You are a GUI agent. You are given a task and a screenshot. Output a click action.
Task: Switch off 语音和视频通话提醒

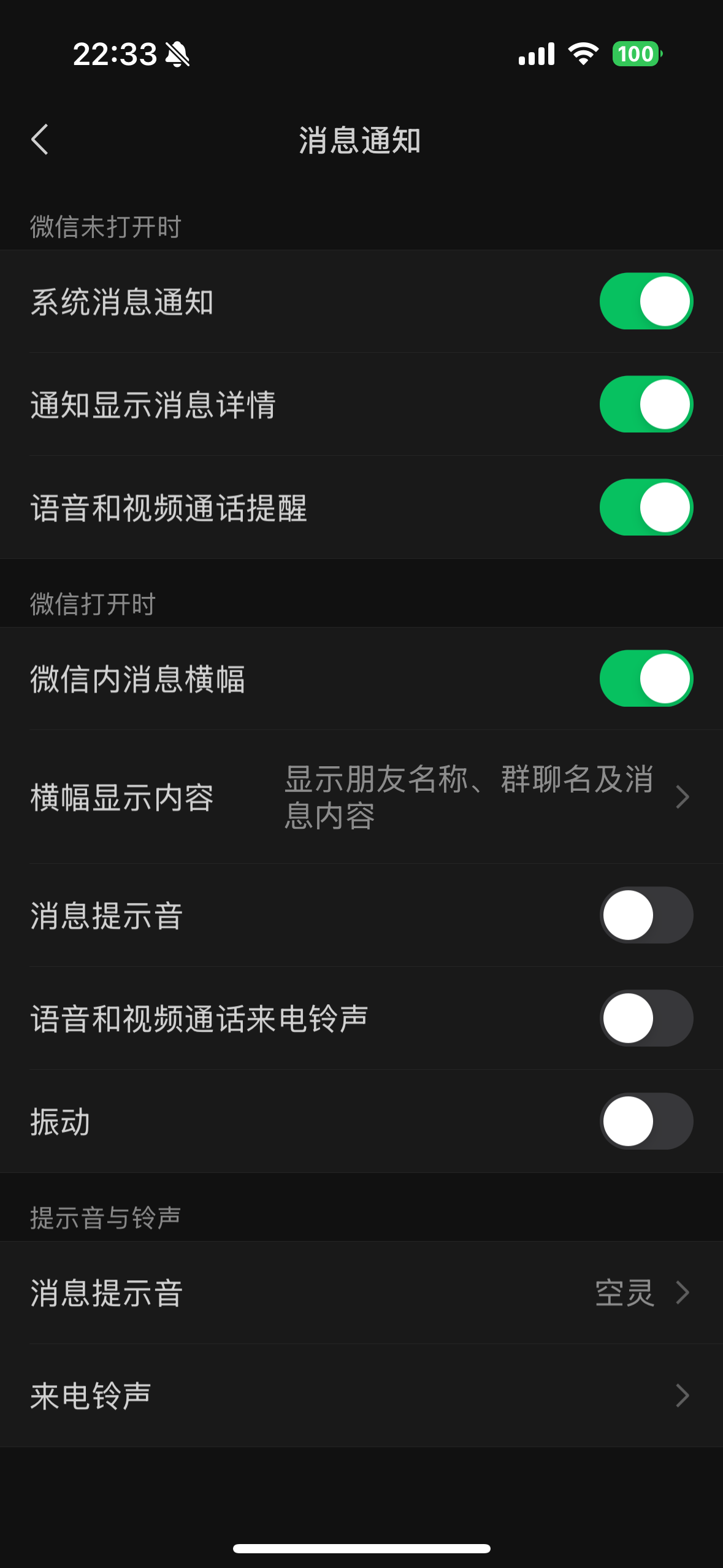point(646,507)
